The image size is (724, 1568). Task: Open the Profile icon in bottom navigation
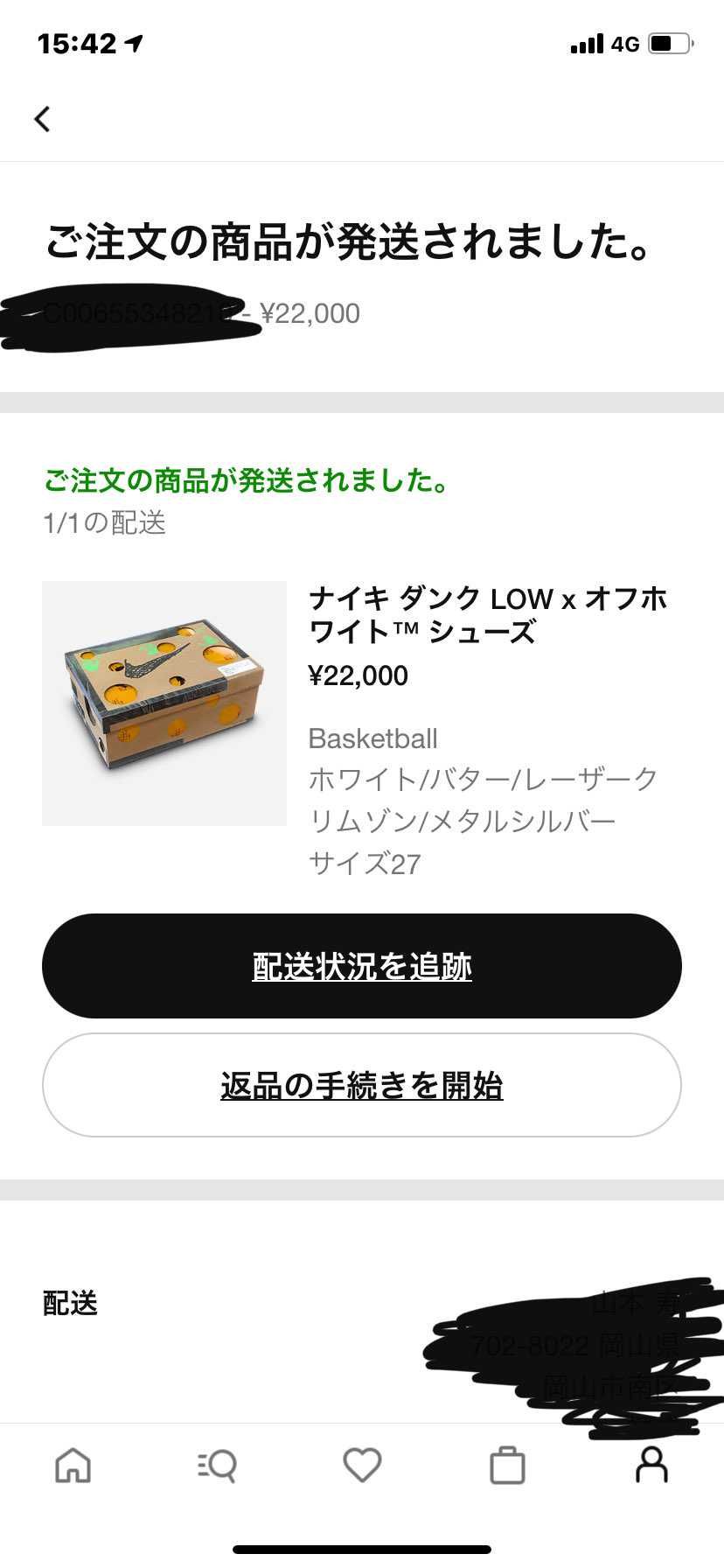click(651, 1466)
